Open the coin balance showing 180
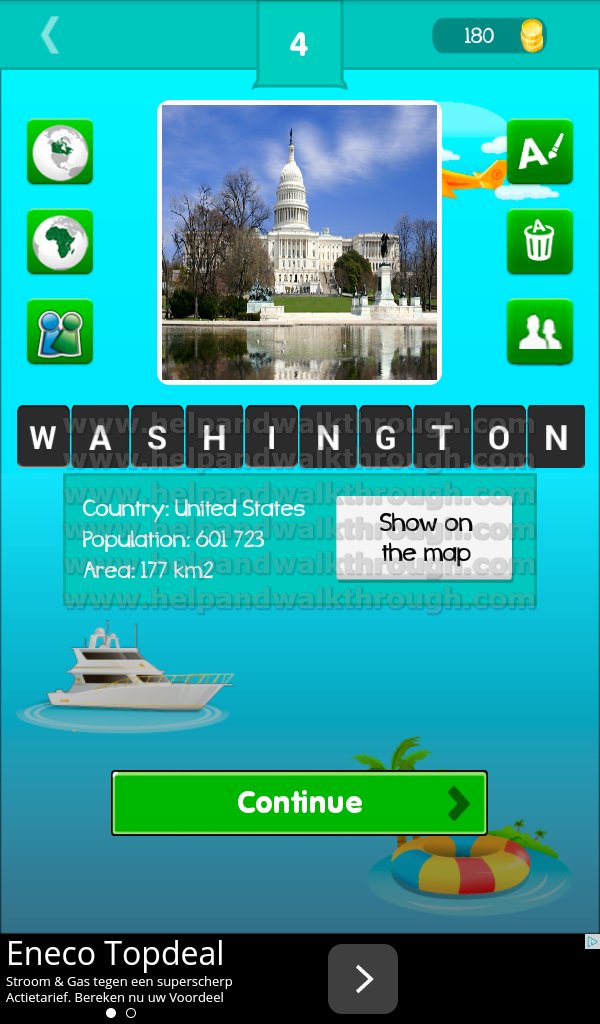This screenshot has height=1024, width=600. click(x=490, y=35)
